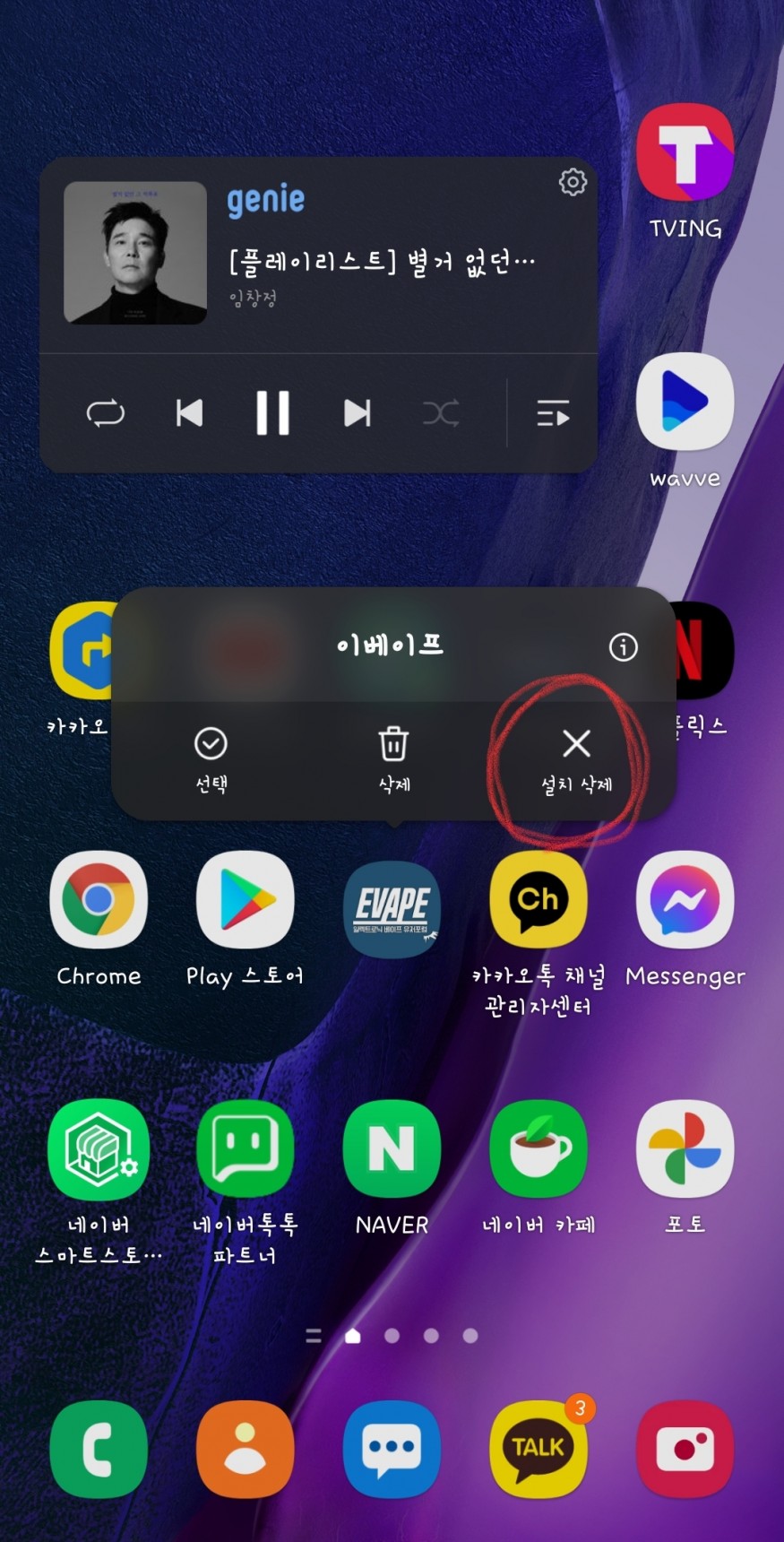Image resolution: width=784 pixels, height=1542 pixels.
Task: Toggle shuffle in genie widget
Action: (x=441, y=413)
